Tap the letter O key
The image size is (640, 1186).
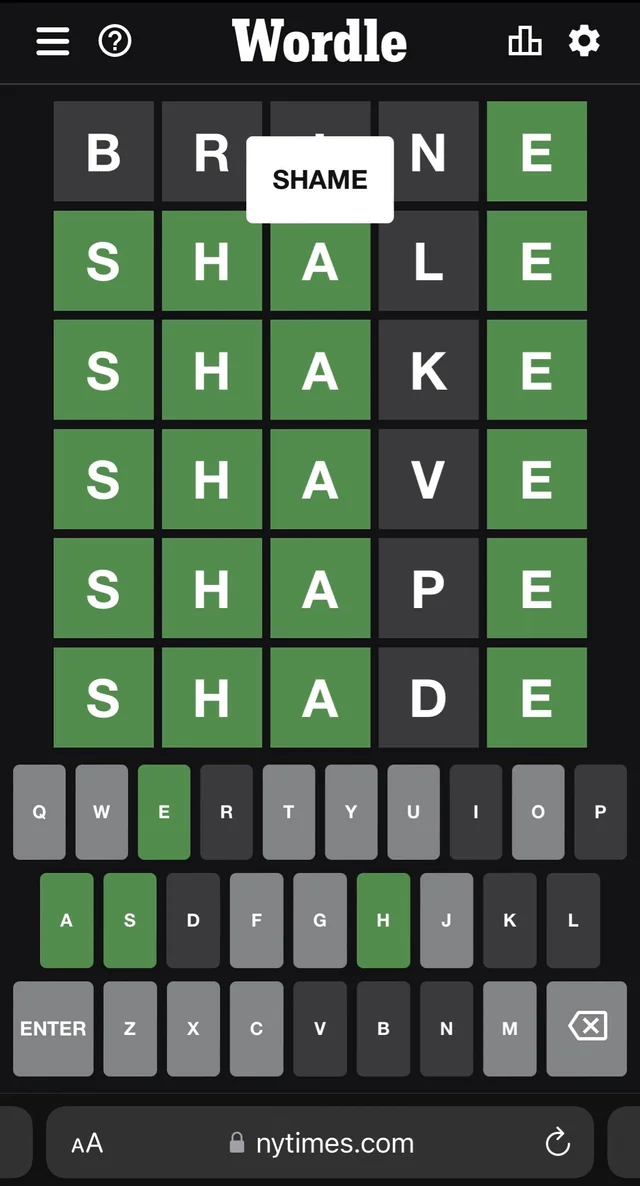(538, 812)
